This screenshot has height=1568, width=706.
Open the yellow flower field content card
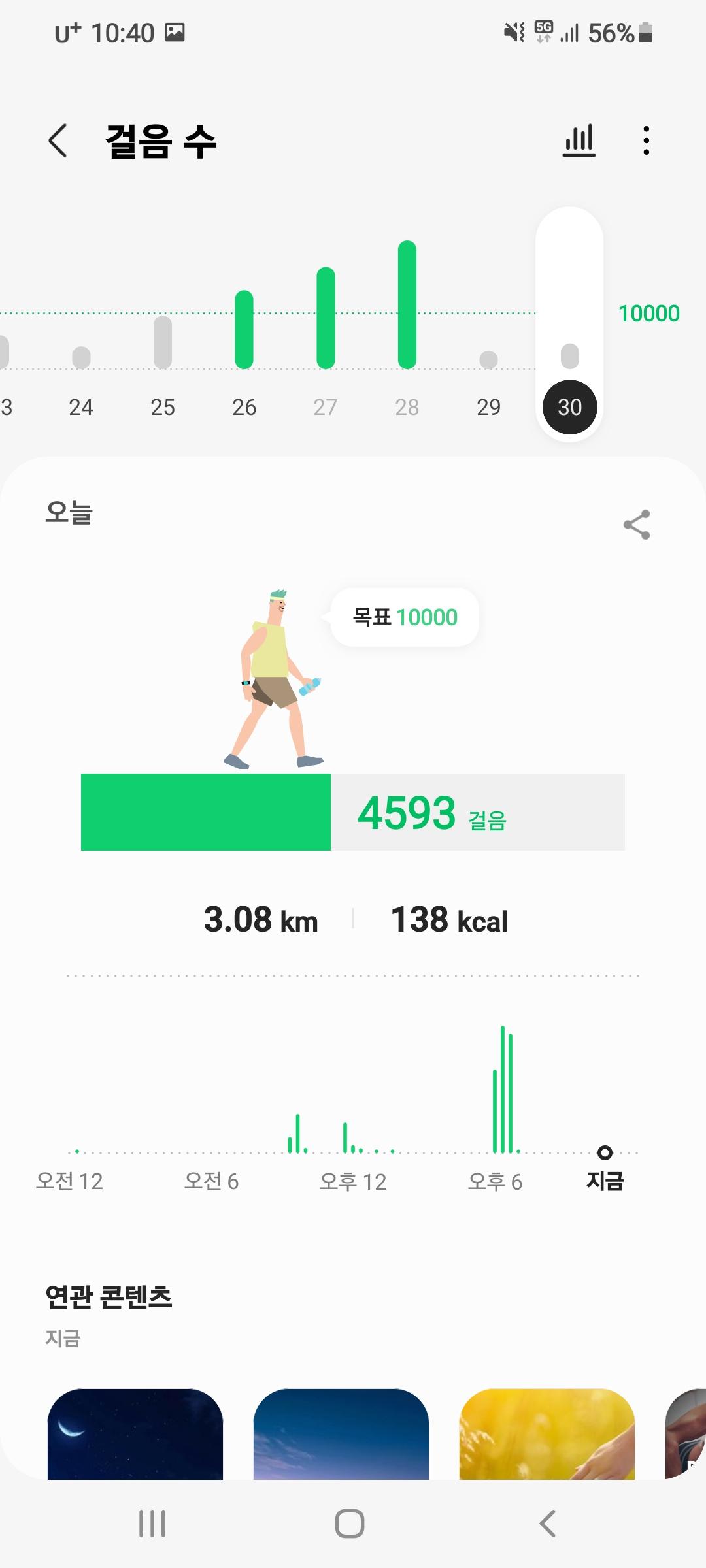(x=547, y=1434)
